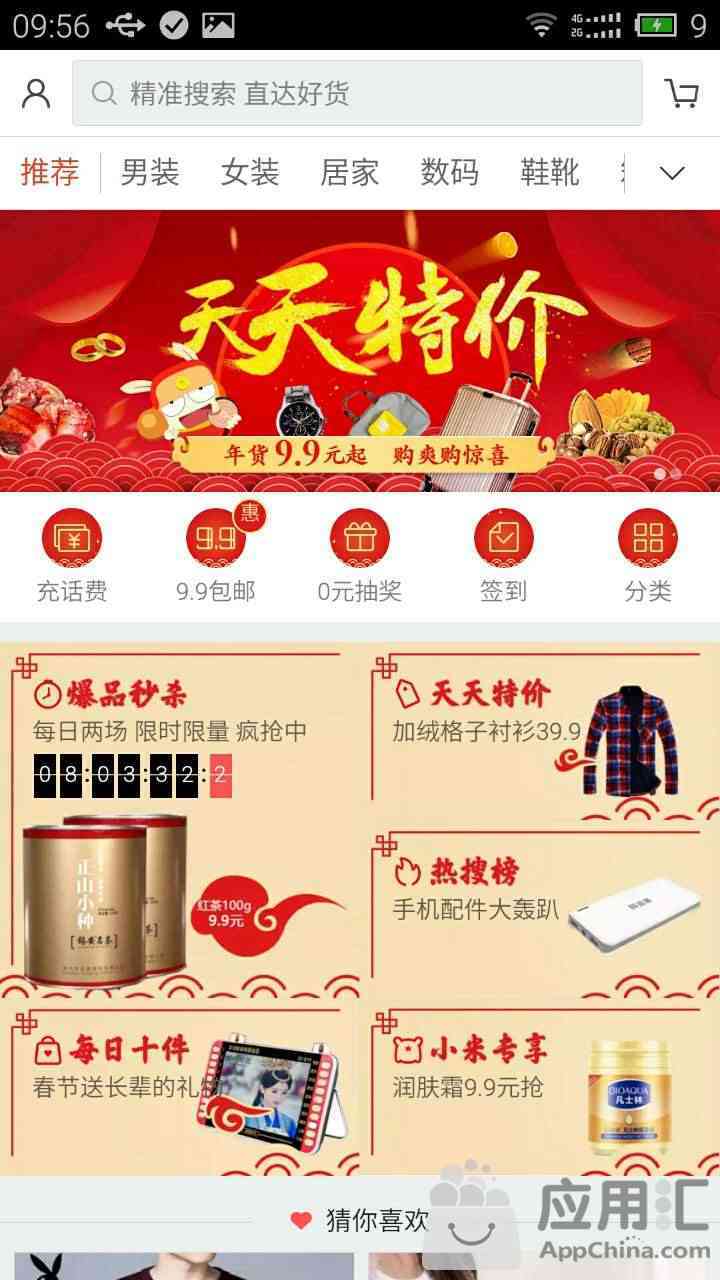Open 充话费 phone recharge
This screenshot has height=1280, width=720.
(x=72, y=557)
